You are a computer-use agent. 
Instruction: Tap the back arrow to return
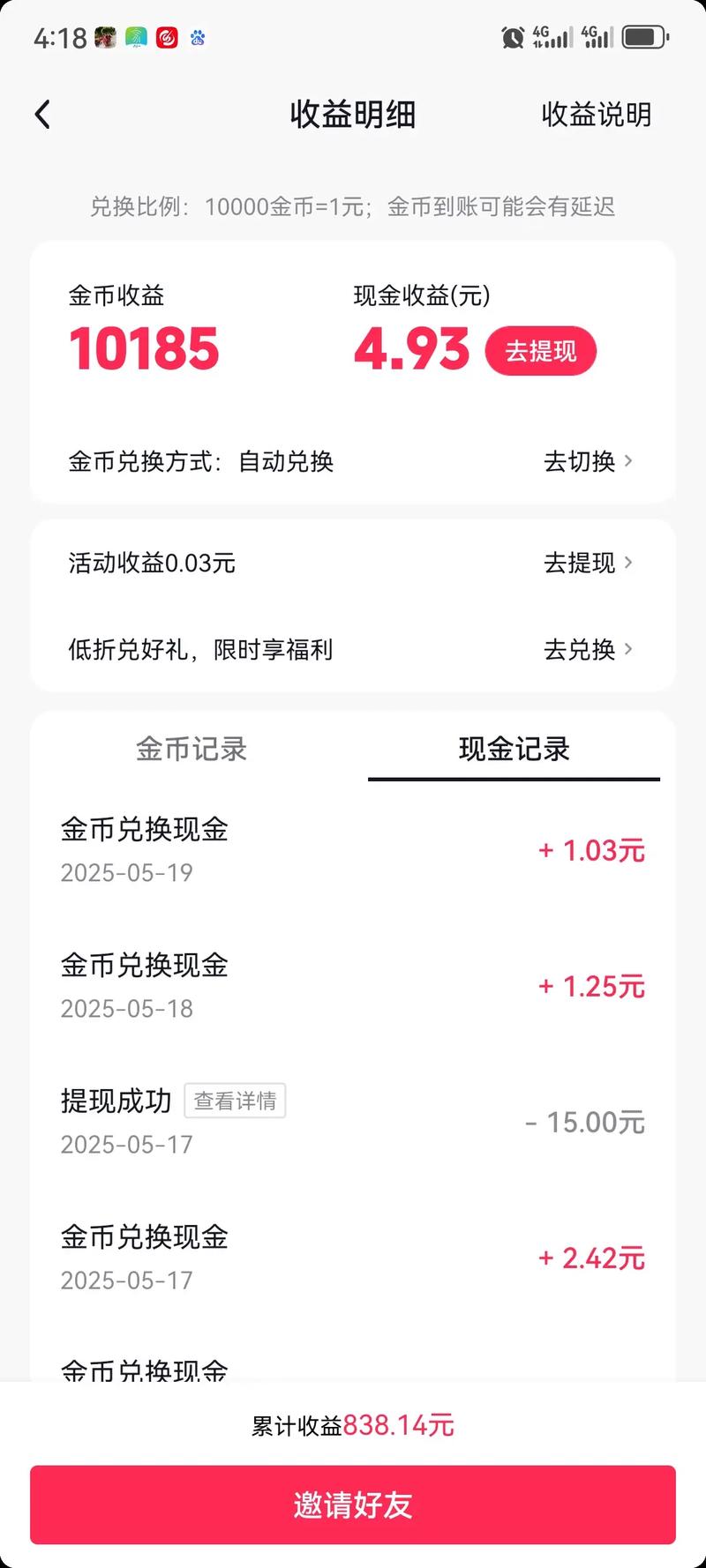coord(42,115)
